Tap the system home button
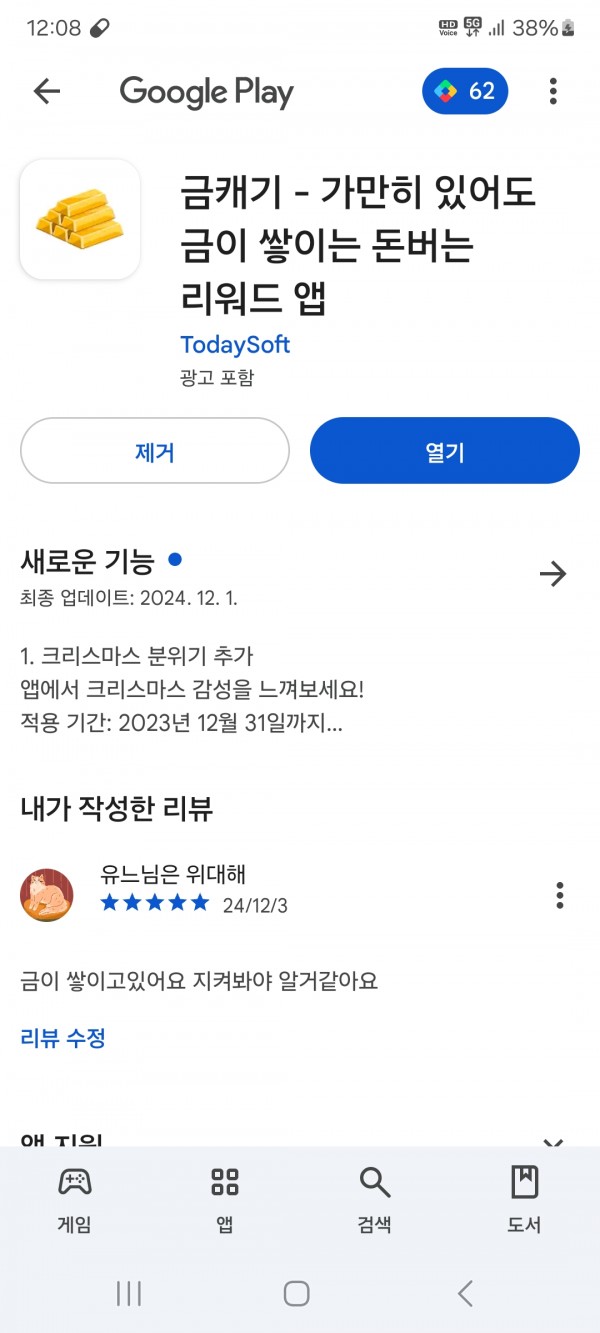This screenshot has width=600, height=1333. pos(297,1293)
